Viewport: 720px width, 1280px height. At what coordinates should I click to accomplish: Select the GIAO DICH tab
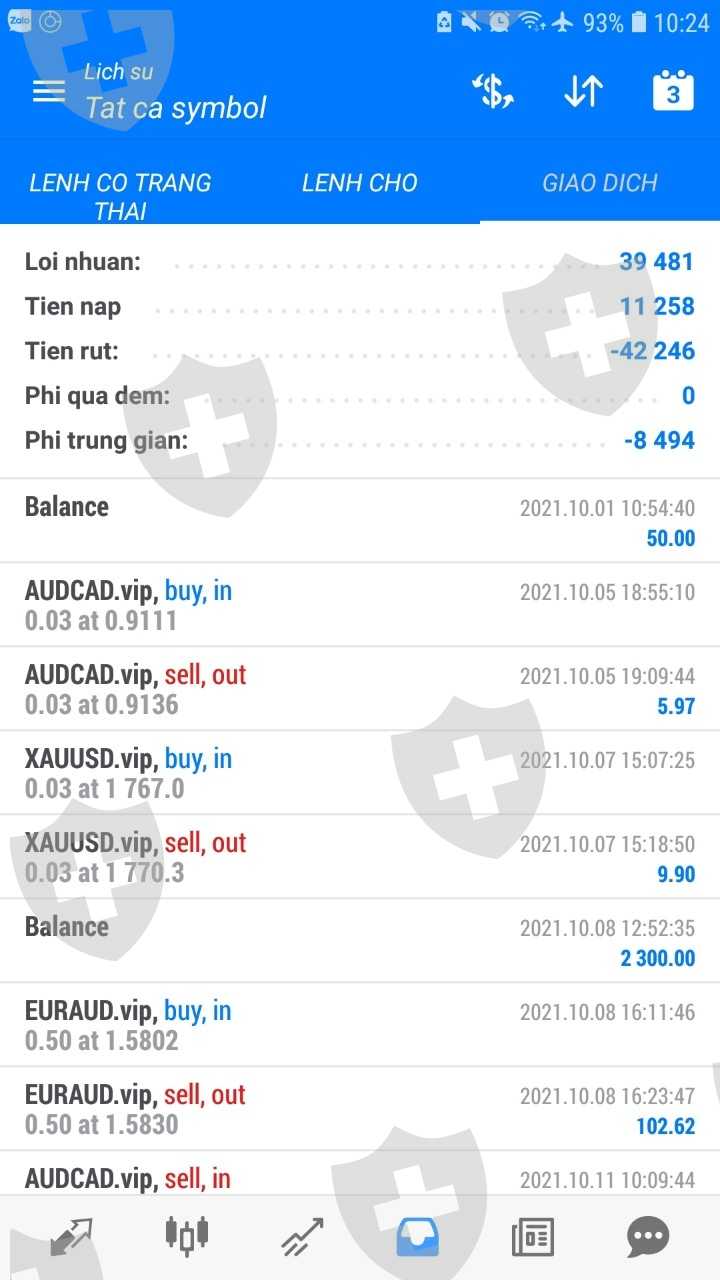tap(600, 183)
